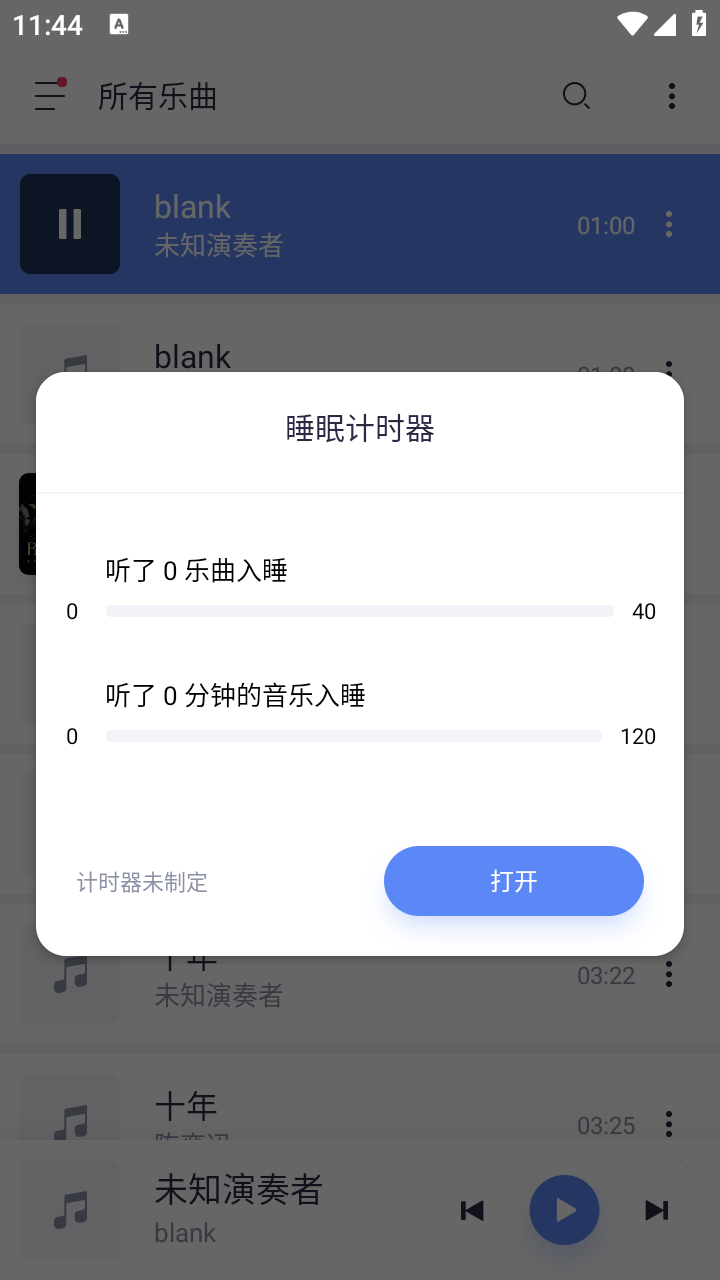Skip to the previous track
This screenshot has width=720, height=1280.
click(x=472, y=1210)
